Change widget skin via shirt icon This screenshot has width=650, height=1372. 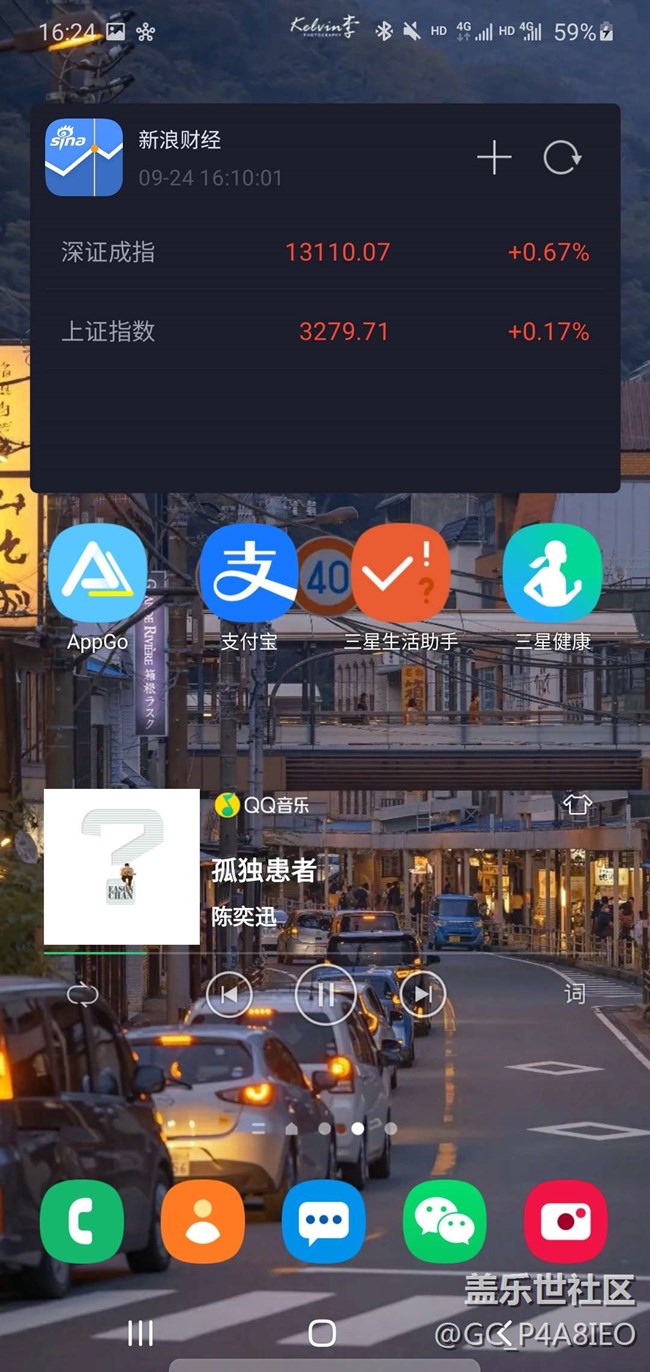(577, 805)
